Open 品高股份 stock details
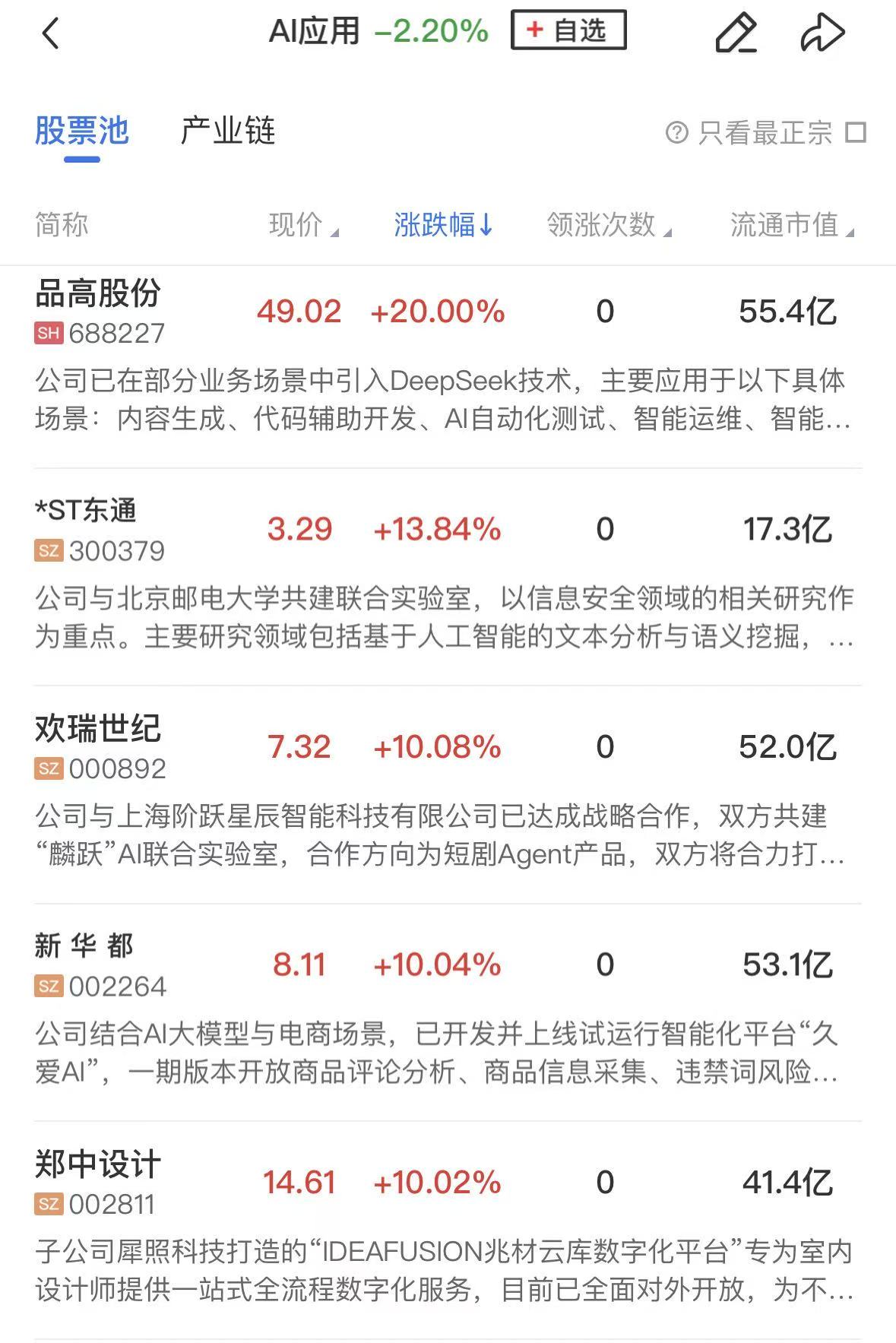This screenshot has width=896, height=1343. click(98, 293)
